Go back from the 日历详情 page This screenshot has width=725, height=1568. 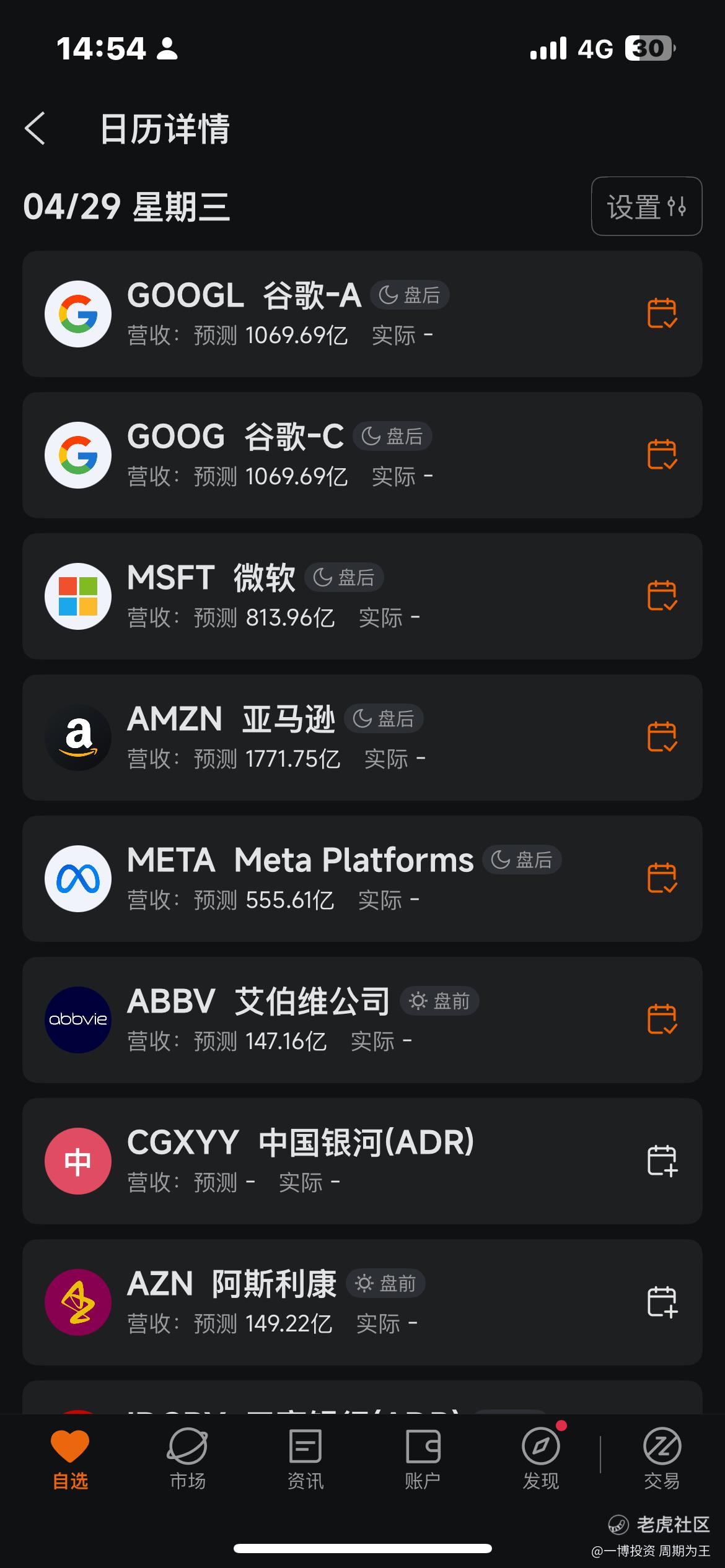pyautogui.click(x=35, y=129)
